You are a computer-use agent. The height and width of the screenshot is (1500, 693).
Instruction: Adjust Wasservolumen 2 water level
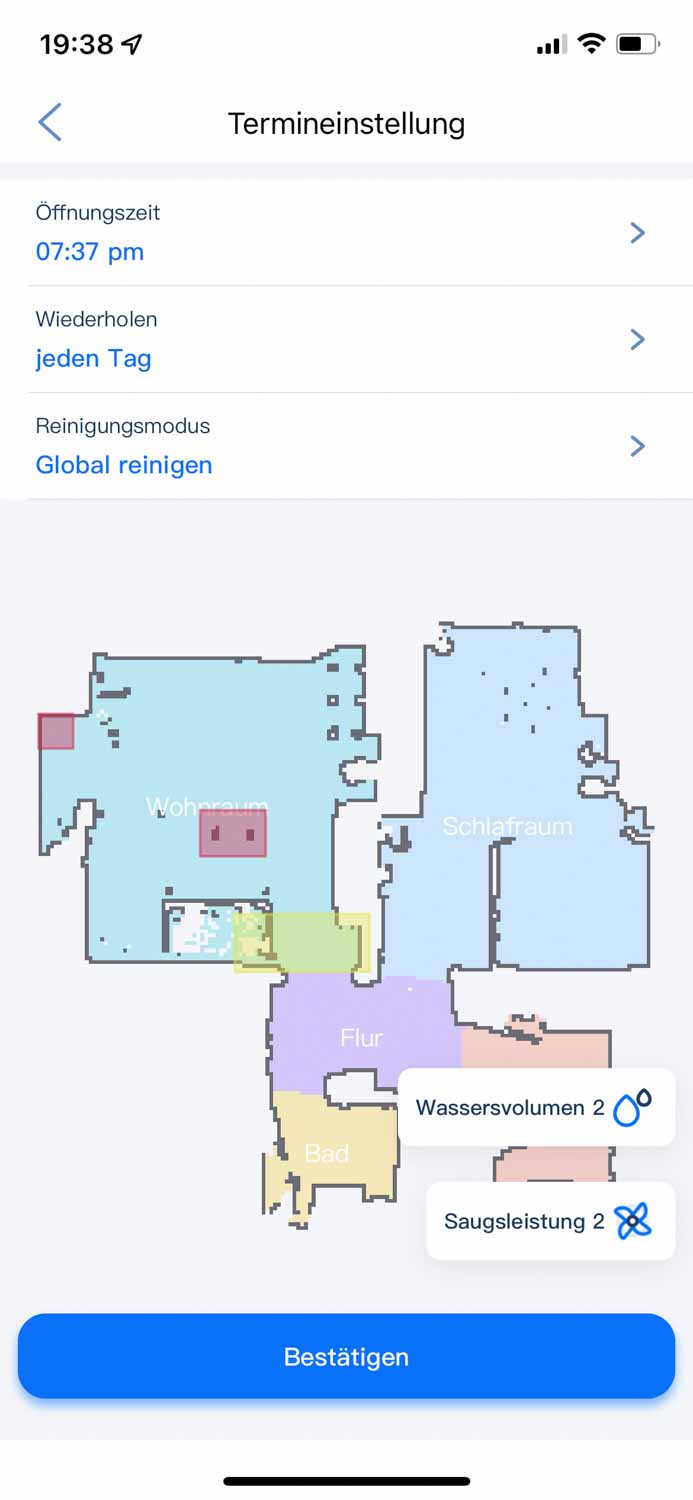(x=536, y=1107)
